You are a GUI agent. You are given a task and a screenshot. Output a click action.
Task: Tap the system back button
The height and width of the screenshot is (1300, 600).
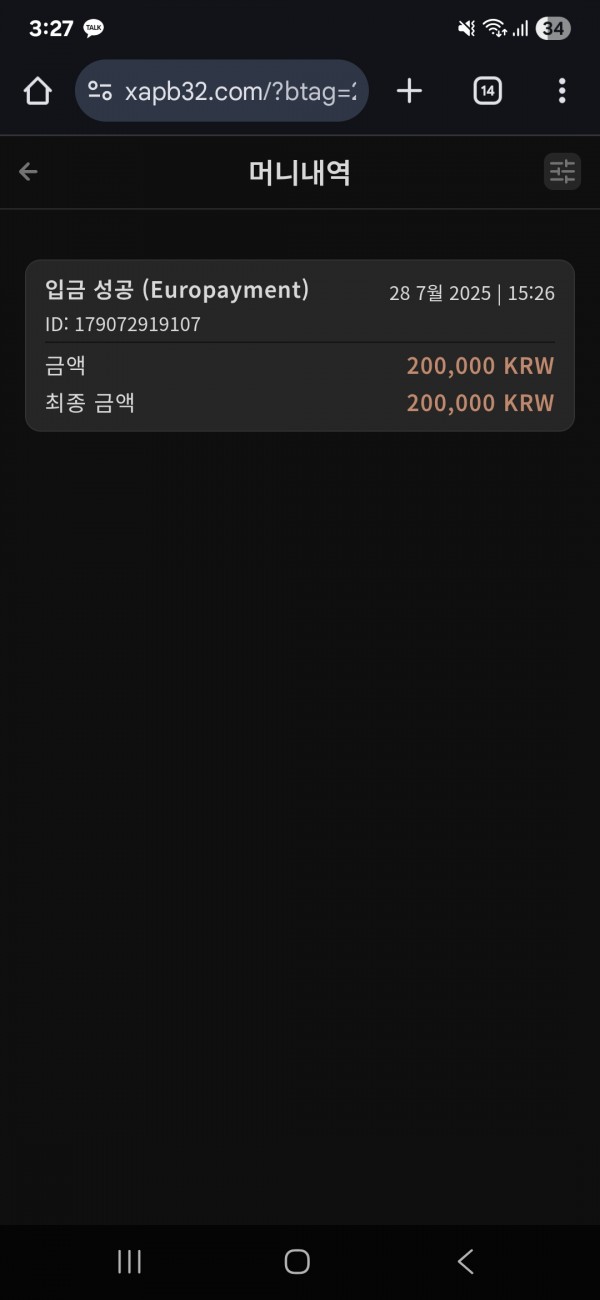465,1262
